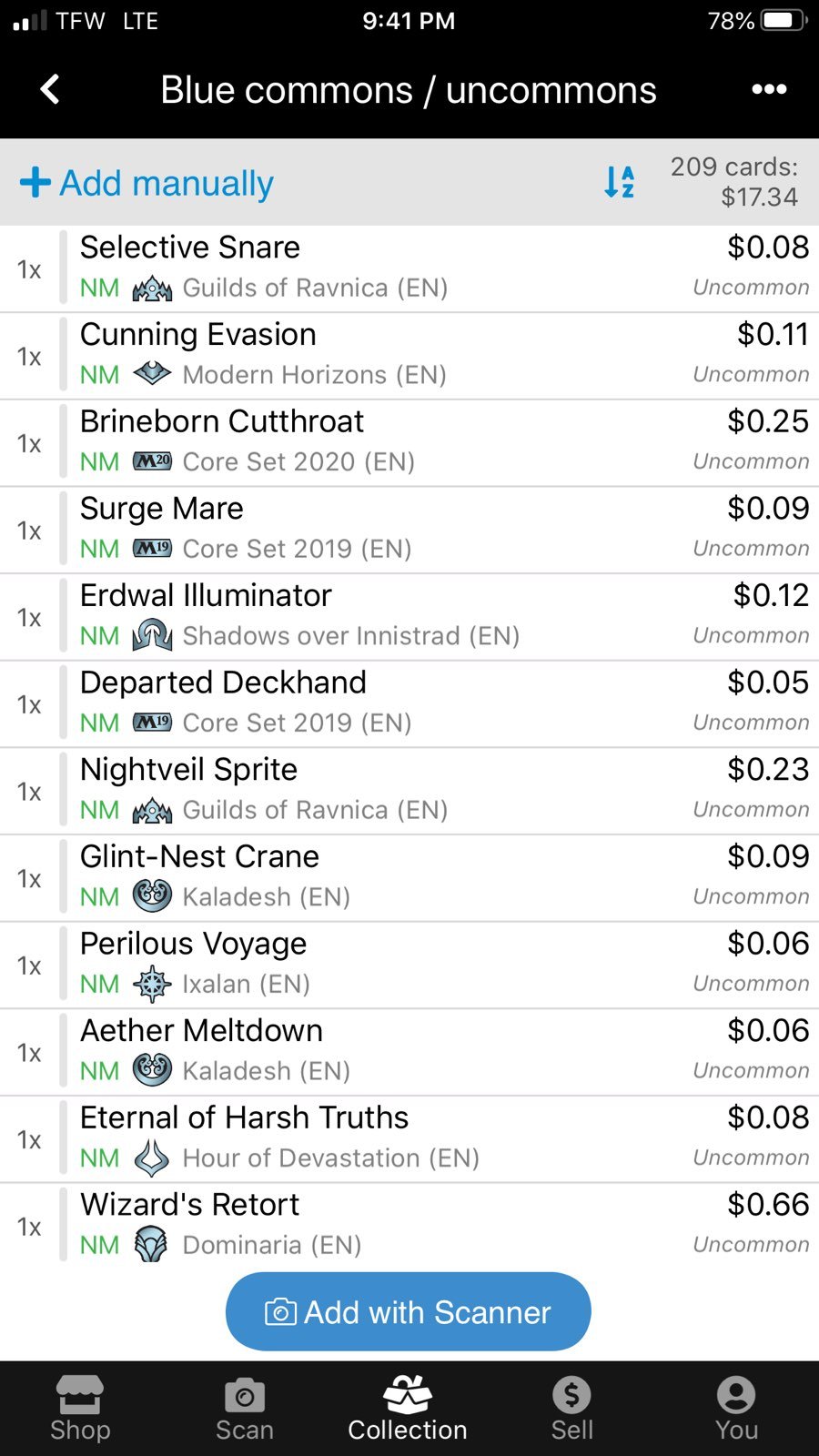
Task: Go to the Sell tab
Action: pyautogui.click(x=571, y=1409)
